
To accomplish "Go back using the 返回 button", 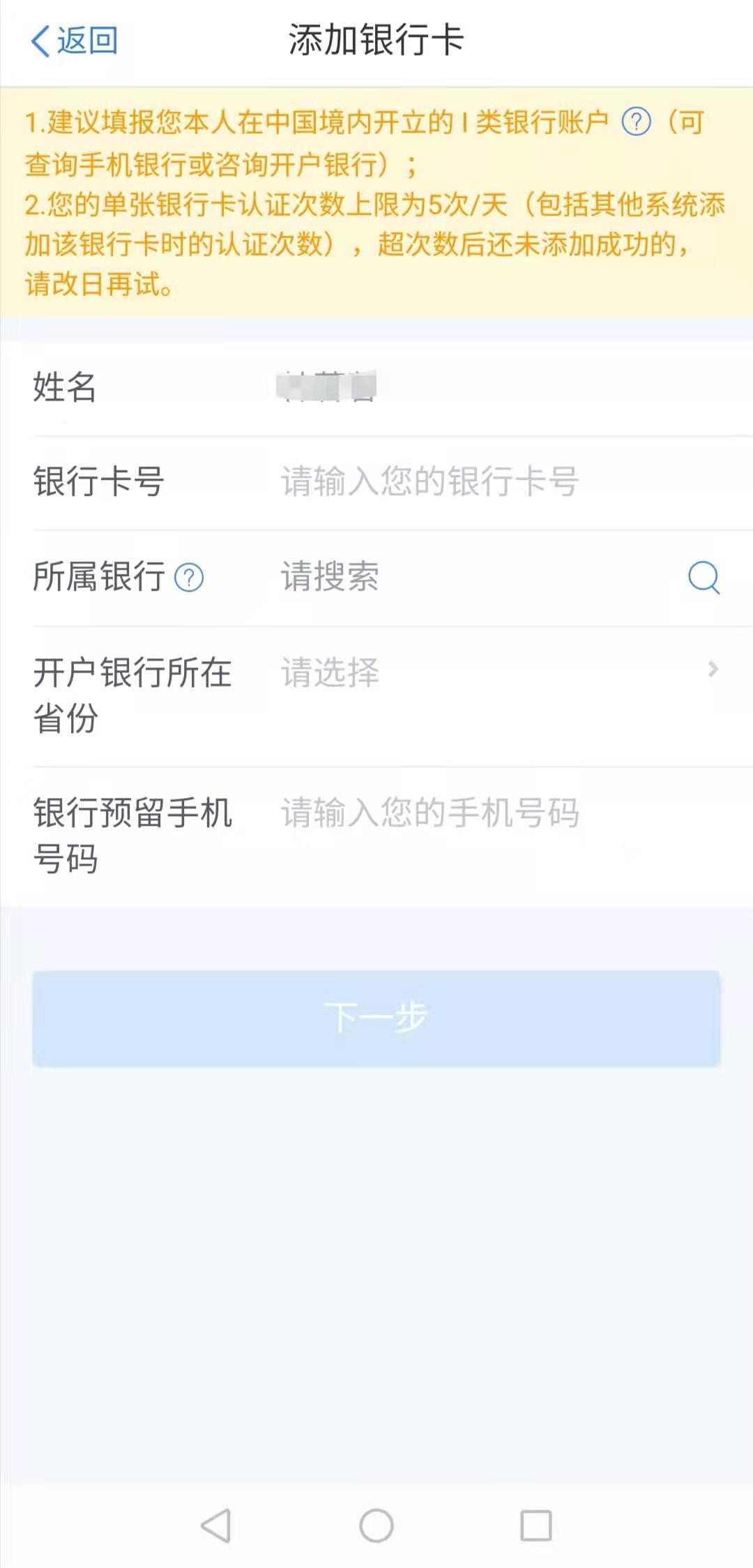I will [x=74, y=40].
